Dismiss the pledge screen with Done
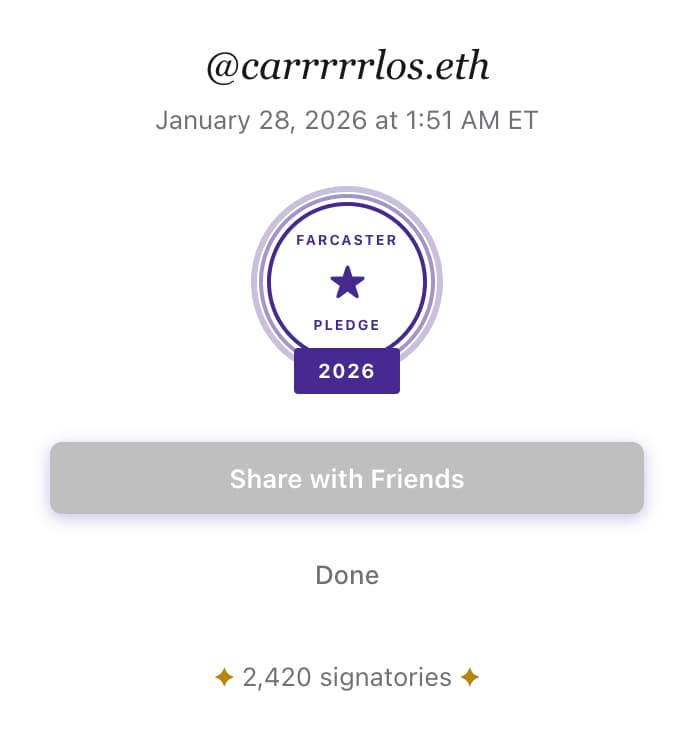This screenshot has height=736, width=698. coord(347,575)
